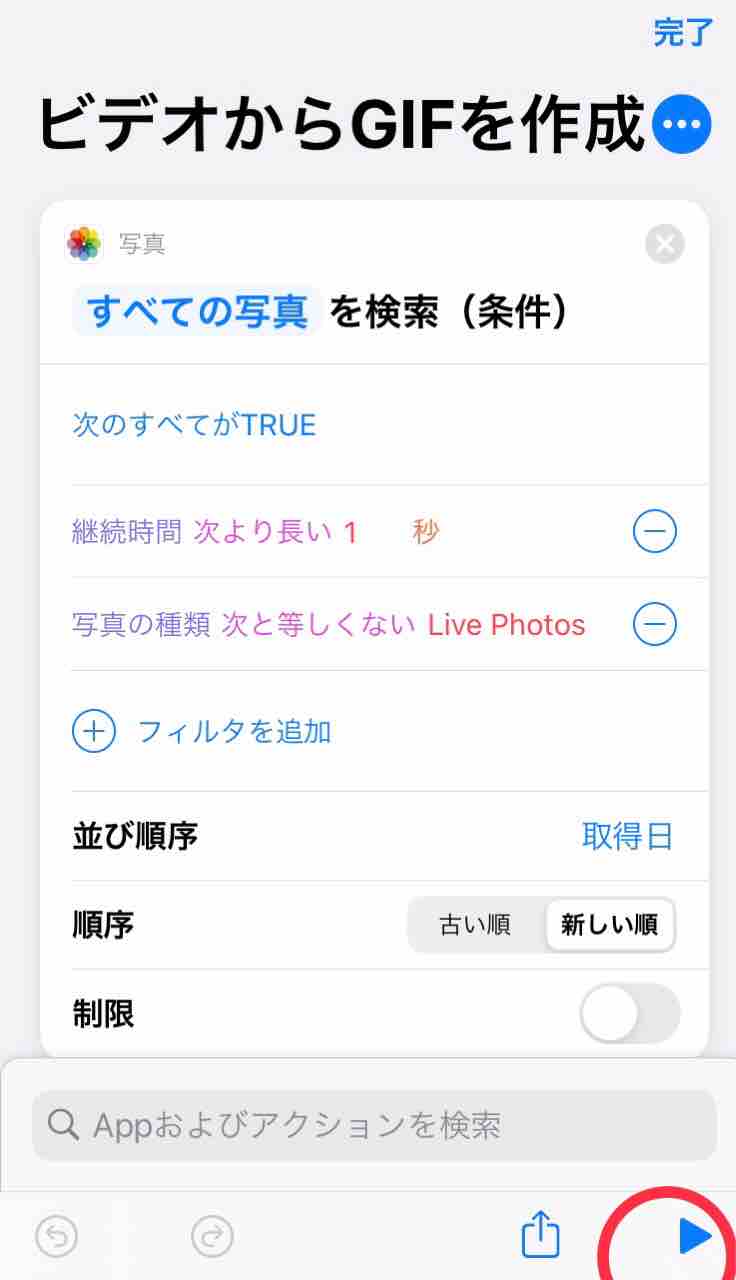
Task: Edit the Live Photos filter value
Action: [506, 625]
